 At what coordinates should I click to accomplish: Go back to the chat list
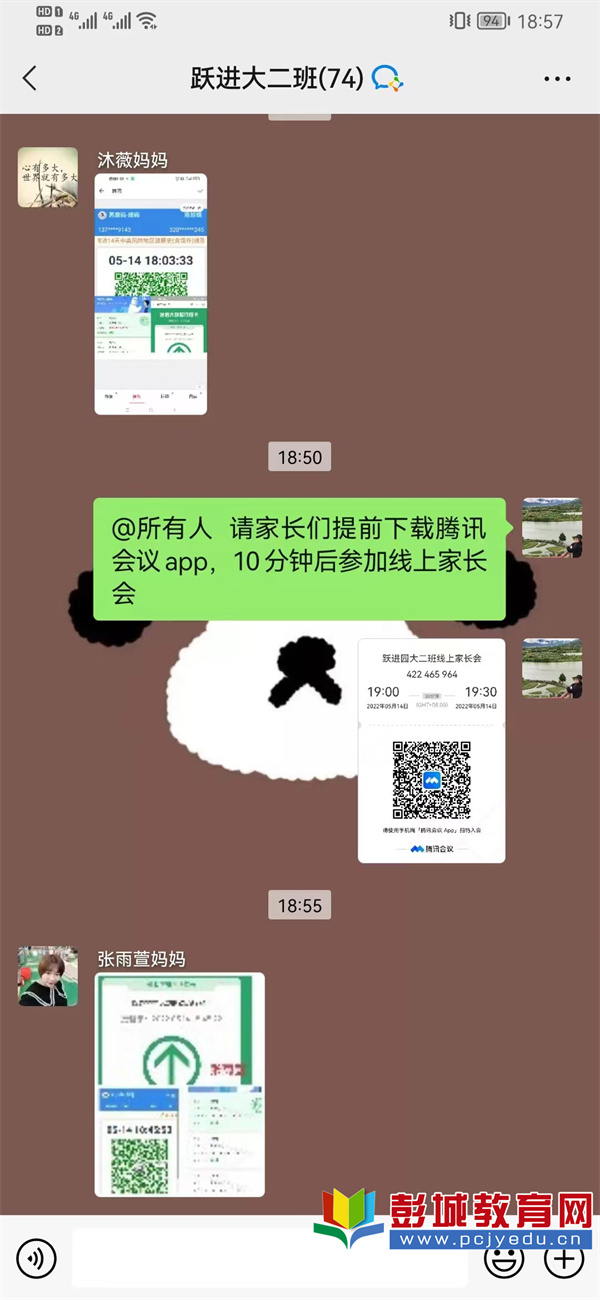click(x=30, y=78)
